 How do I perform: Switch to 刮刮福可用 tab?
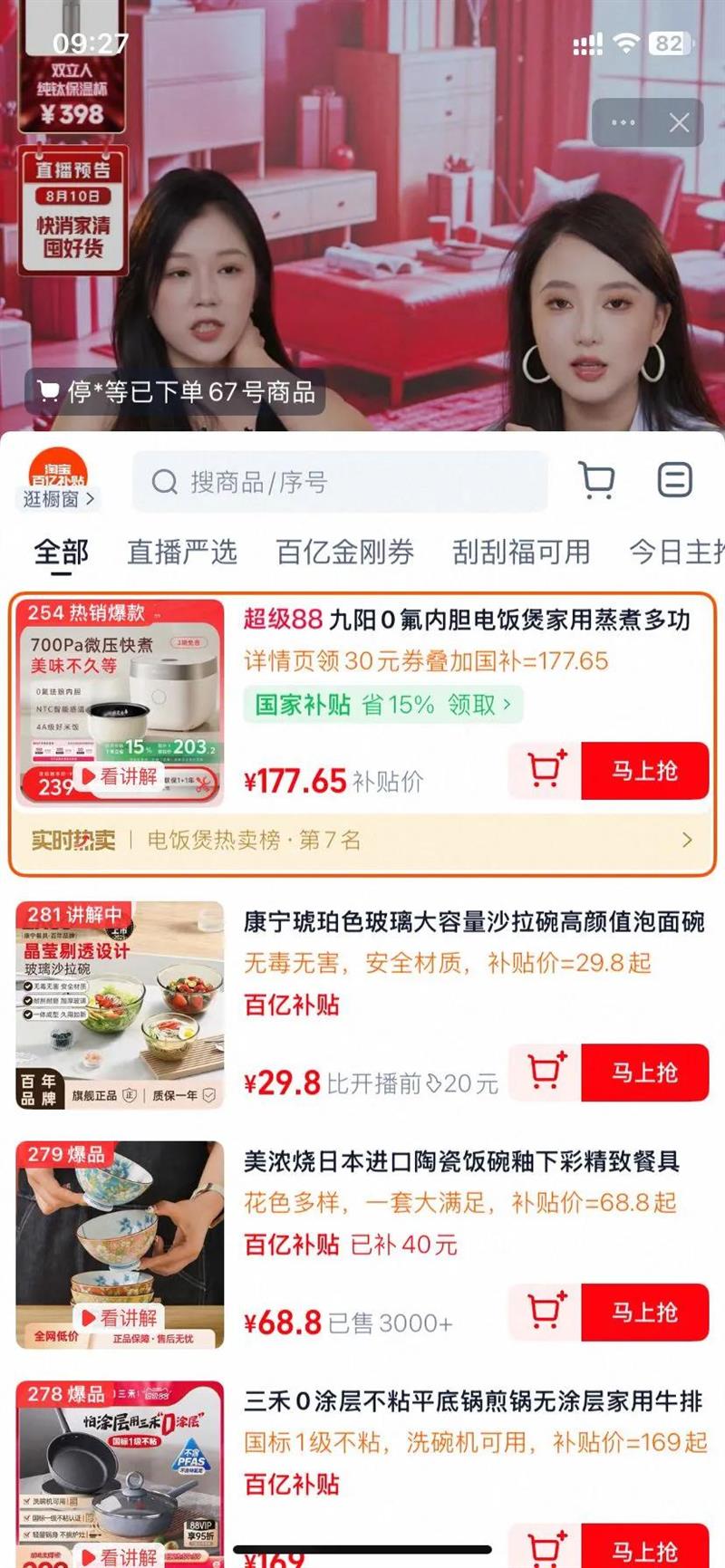[521, 552]
